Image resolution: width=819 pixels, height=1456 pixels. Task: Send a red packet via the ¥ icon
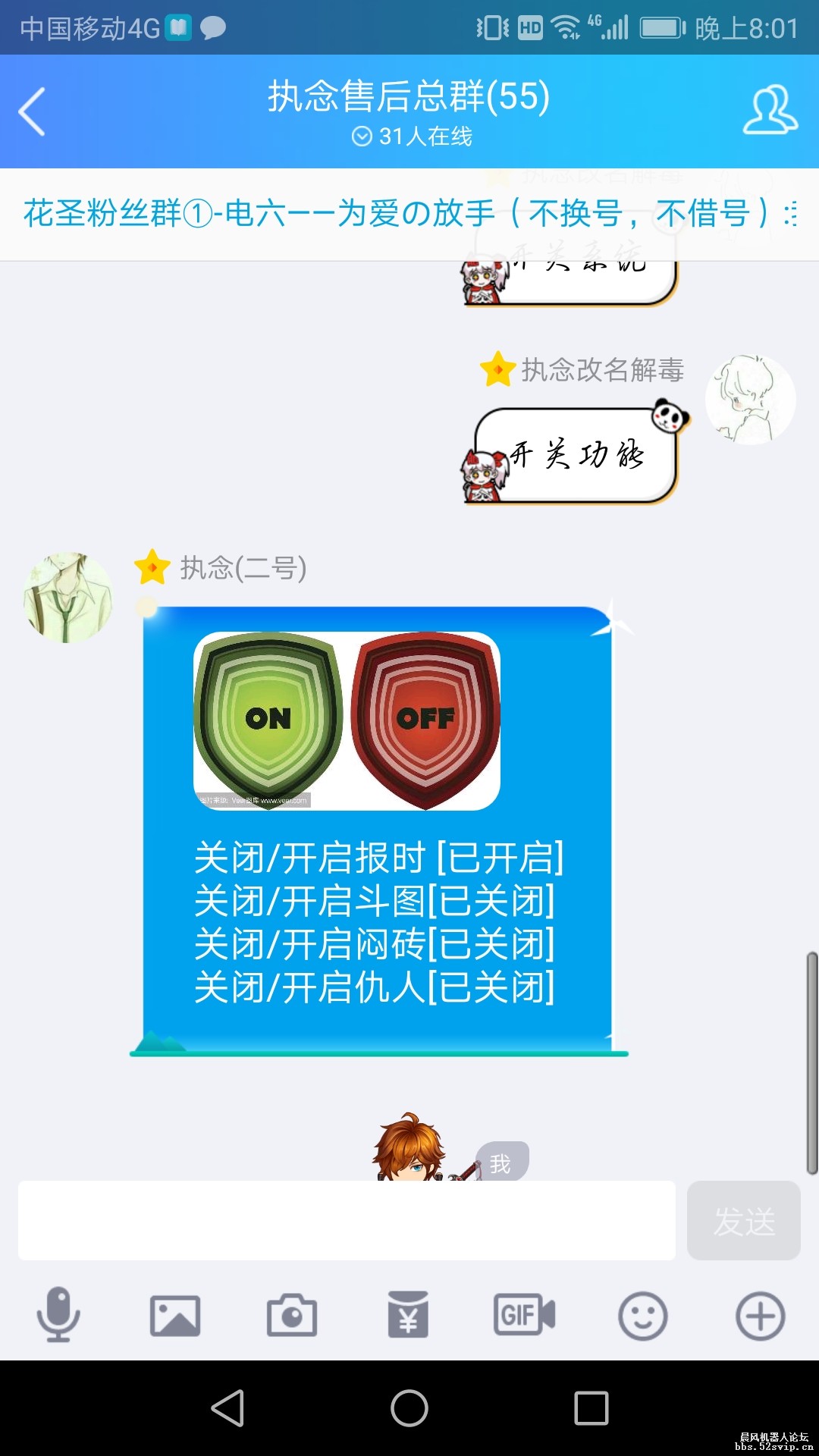pyautogui.click(x=409, y=1316)
